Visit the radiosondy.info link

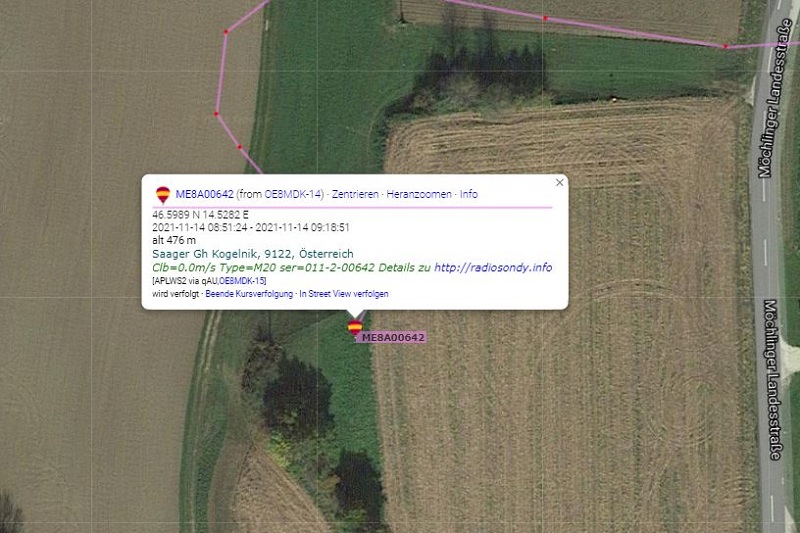(493, 268)
